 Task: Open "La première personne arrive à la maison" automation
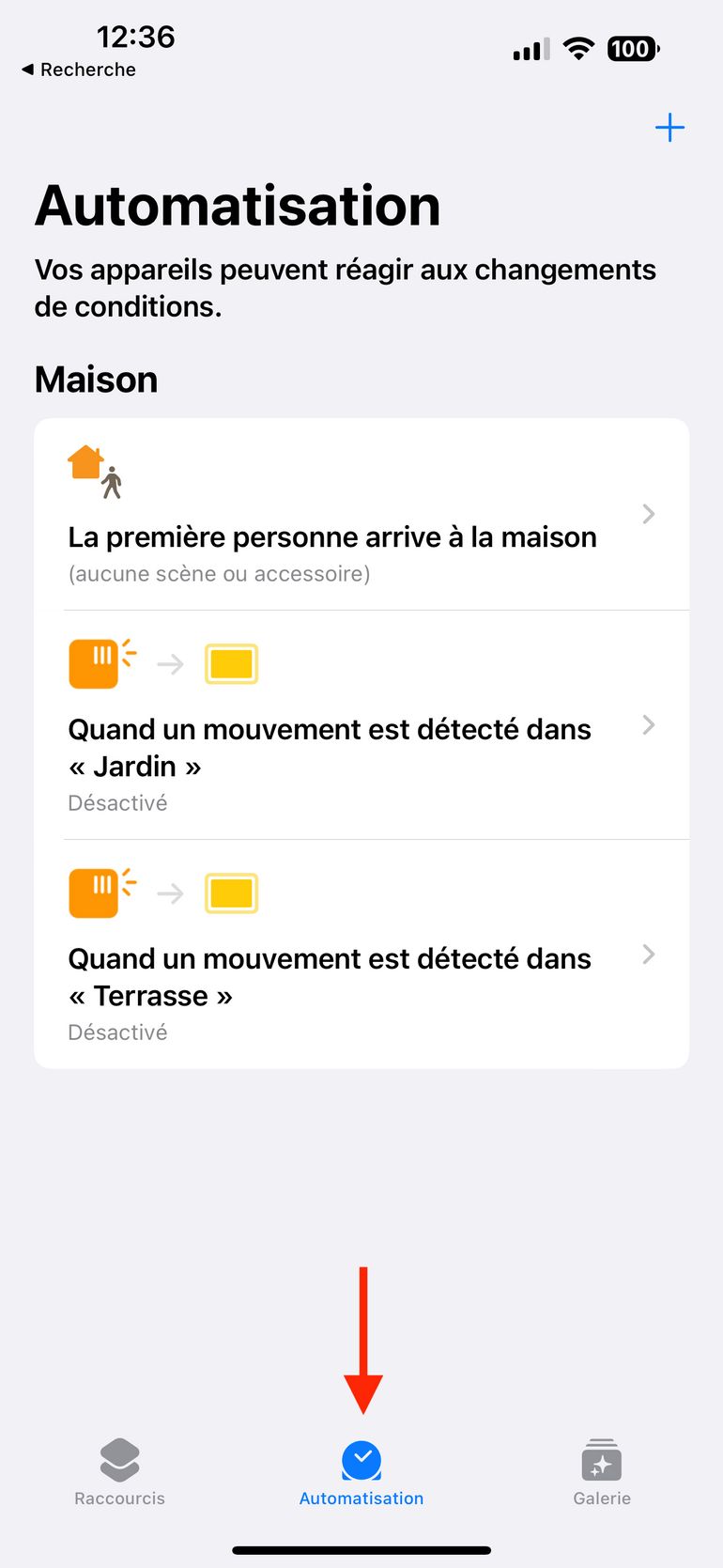click(x=361, y=515)
